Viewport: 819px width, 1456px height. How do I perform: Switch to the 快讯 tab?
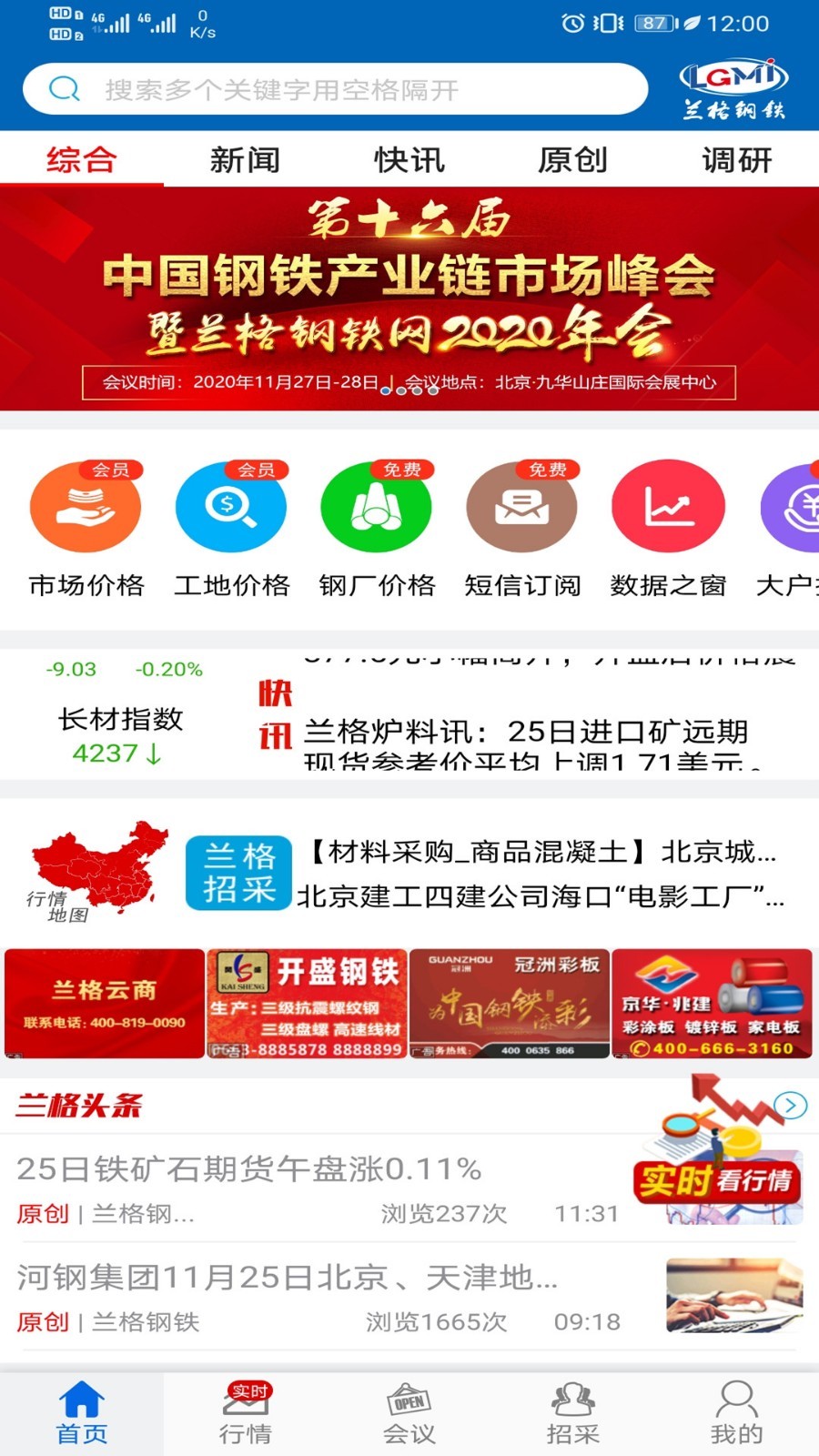tap(409, 160)
